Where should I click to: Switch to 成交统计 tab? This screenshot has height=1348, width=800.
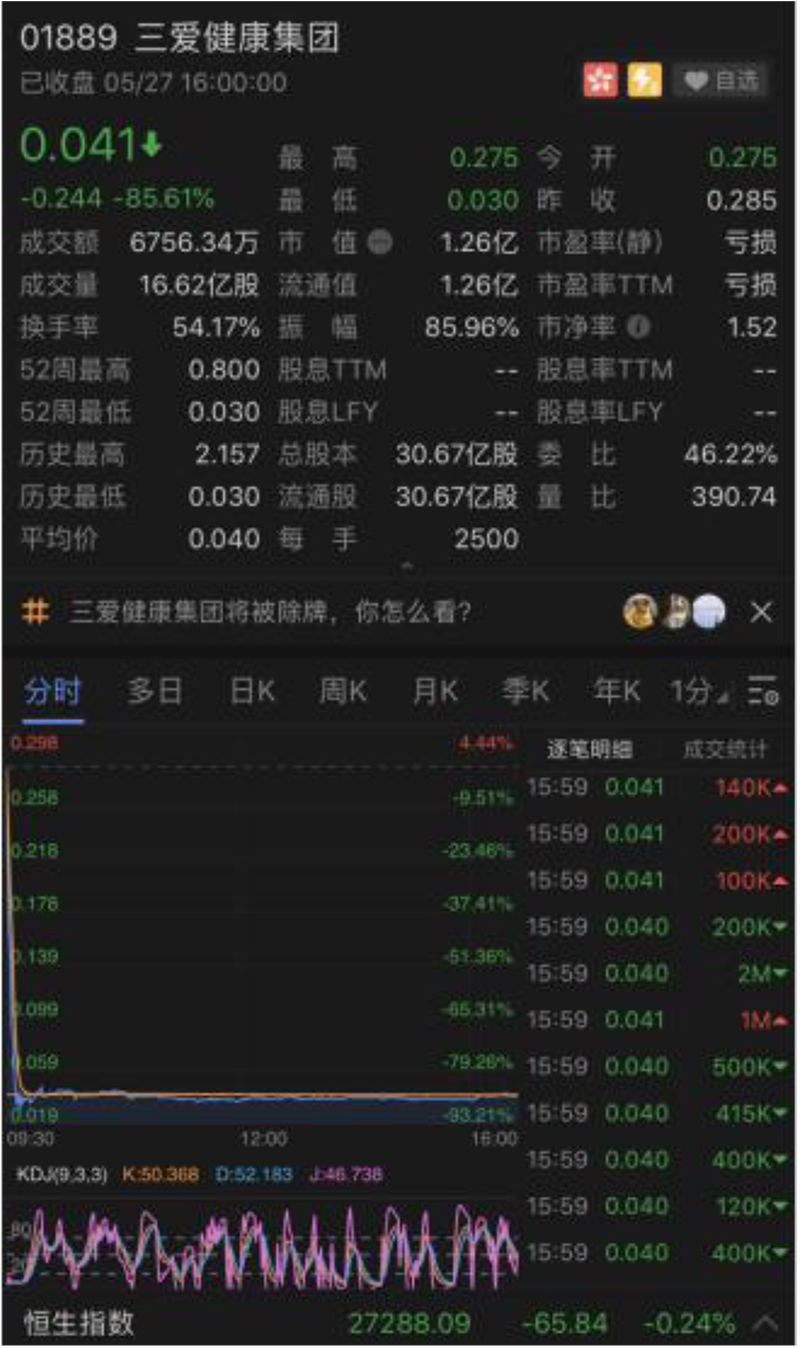pos(725,749)
